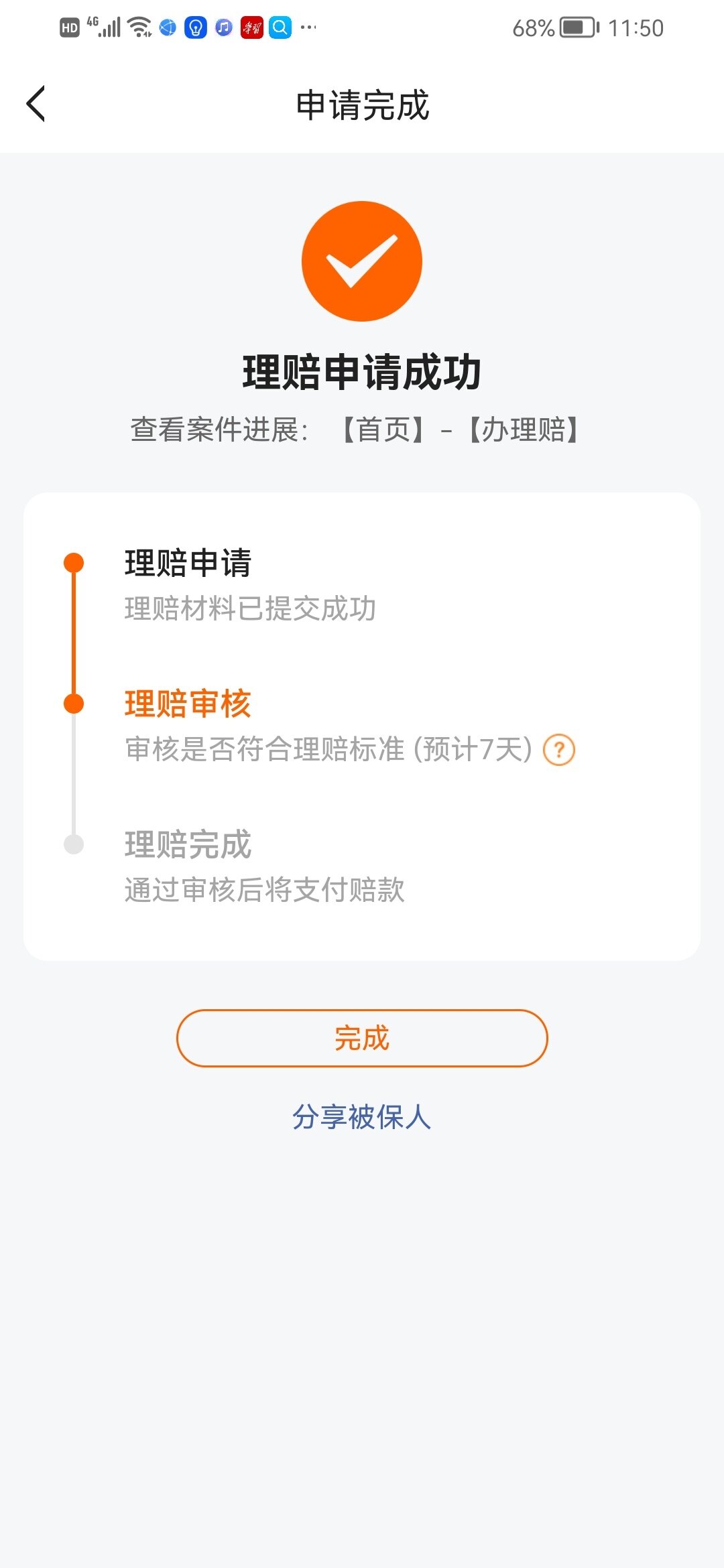Open the help icon beside 预计7天

tap(559, 750)
